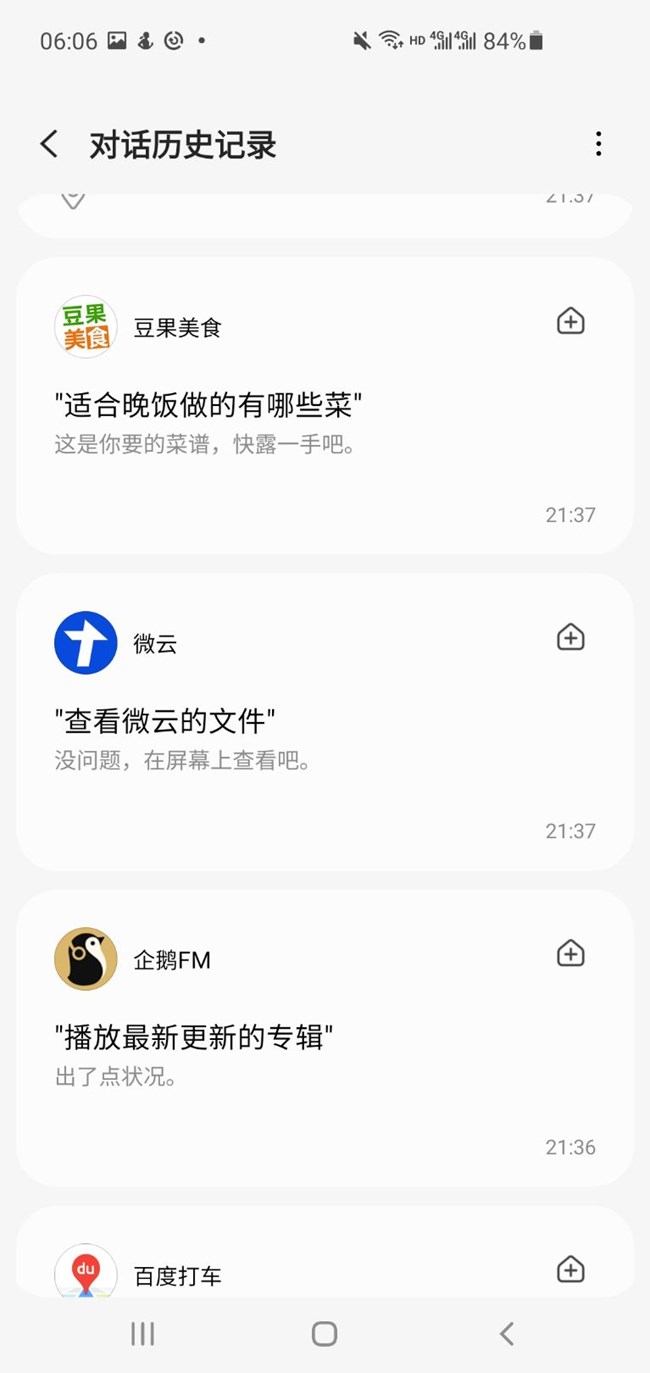Viewport: 650px width, 1373px height.
Task: Tap the add icon on 微云 card
Action: point(570,638)
